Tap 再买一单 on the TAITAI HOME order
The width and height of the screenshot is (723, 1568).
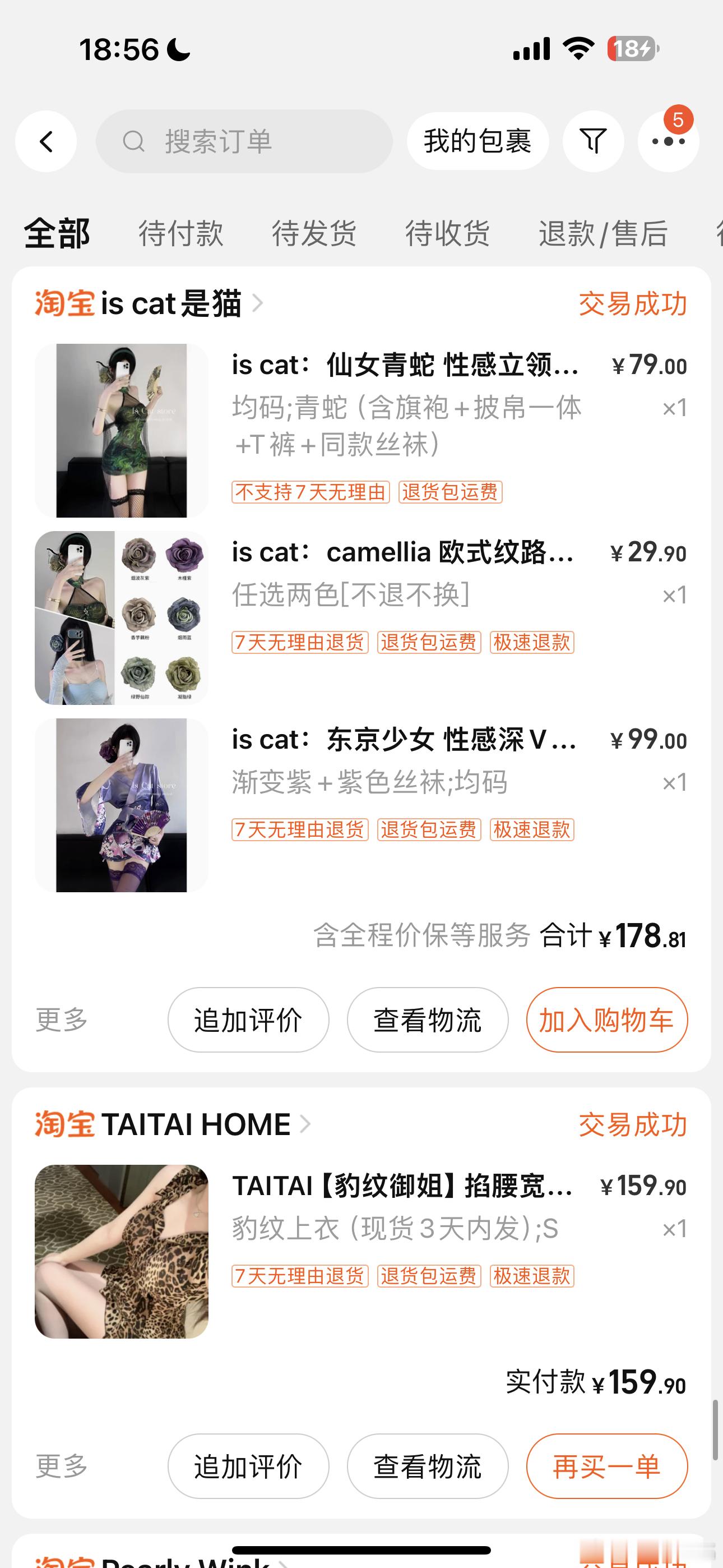point(607,1466)
